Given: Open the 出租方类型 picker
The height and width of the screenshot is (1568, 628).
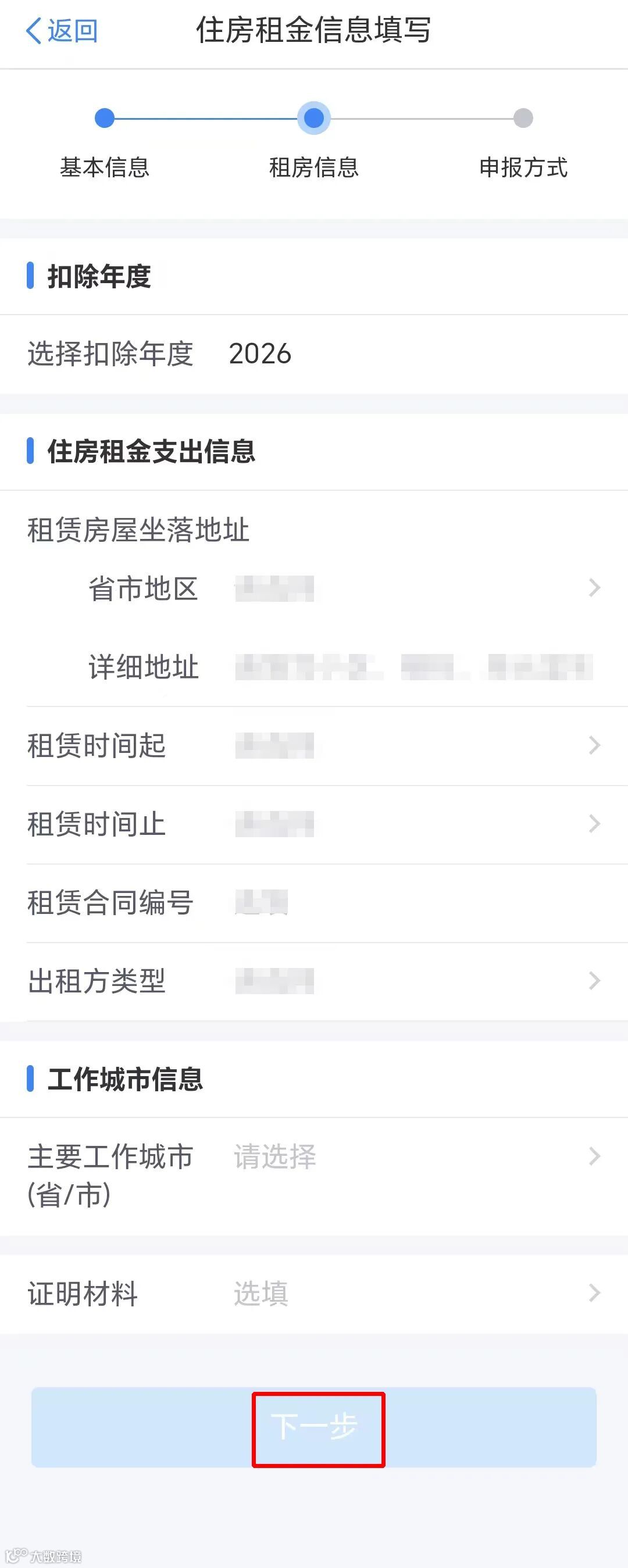Looking at the screenshot, I should [314, 981].
